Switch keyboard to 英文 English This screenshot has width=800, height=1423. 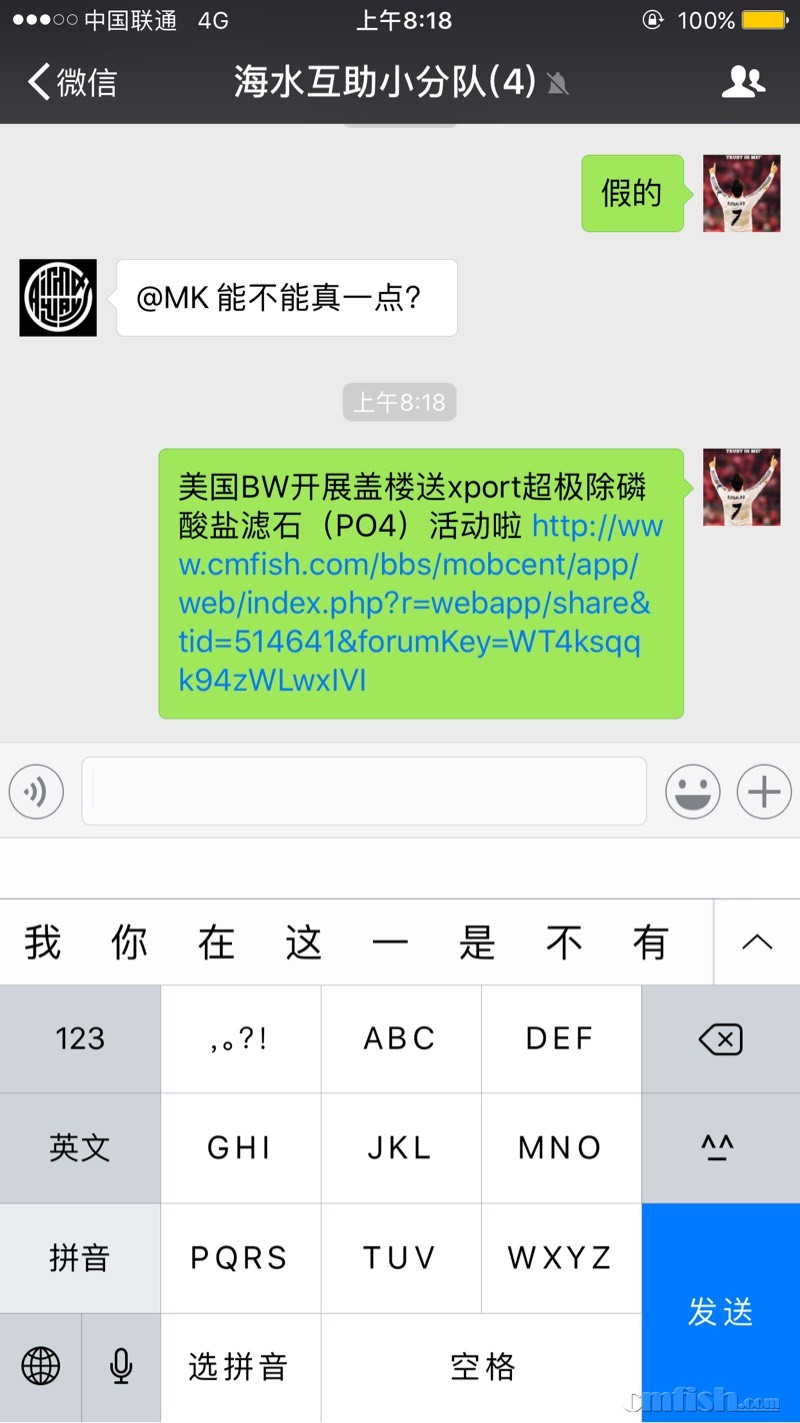(x=80, y=1147)
